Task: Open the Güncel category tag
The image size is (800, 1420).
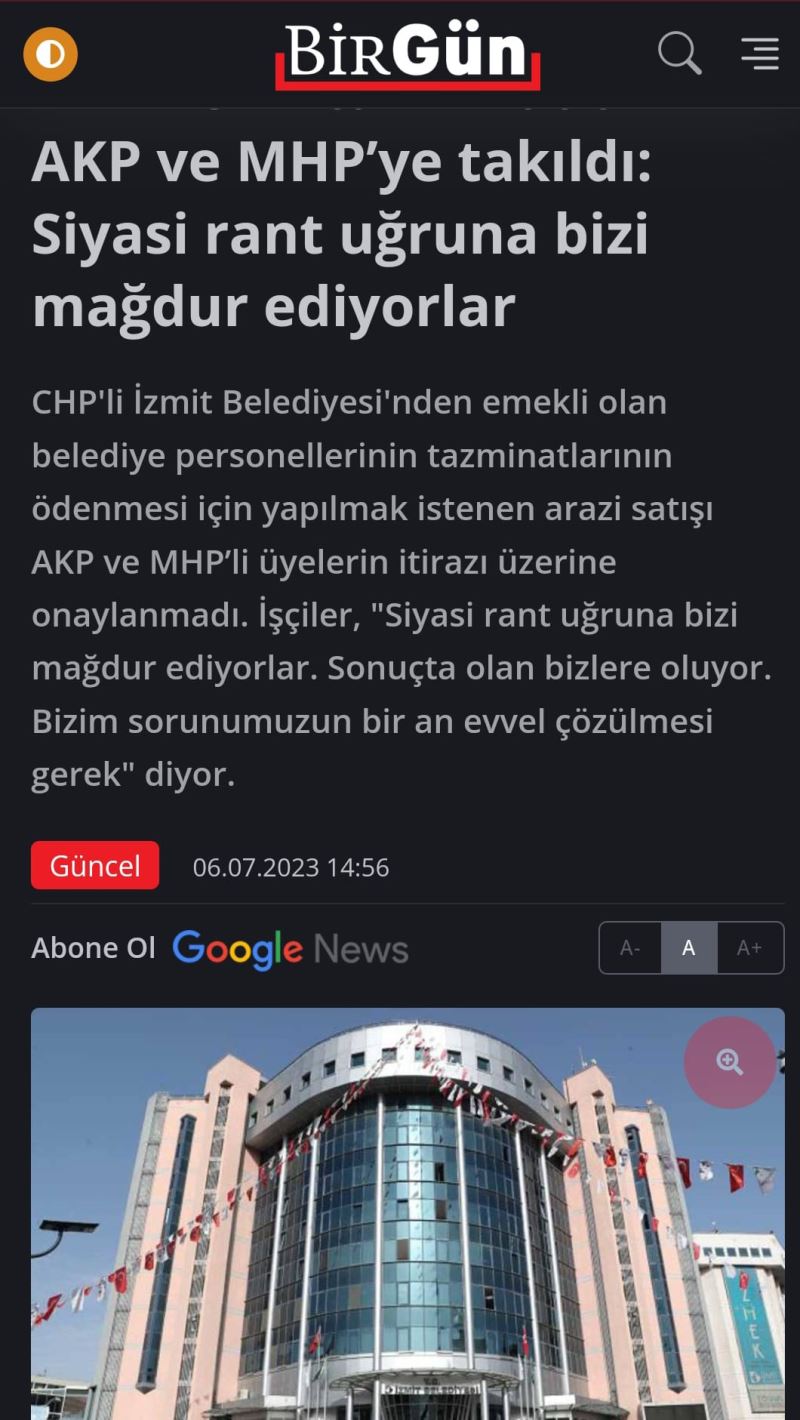Action: (95, 866)
